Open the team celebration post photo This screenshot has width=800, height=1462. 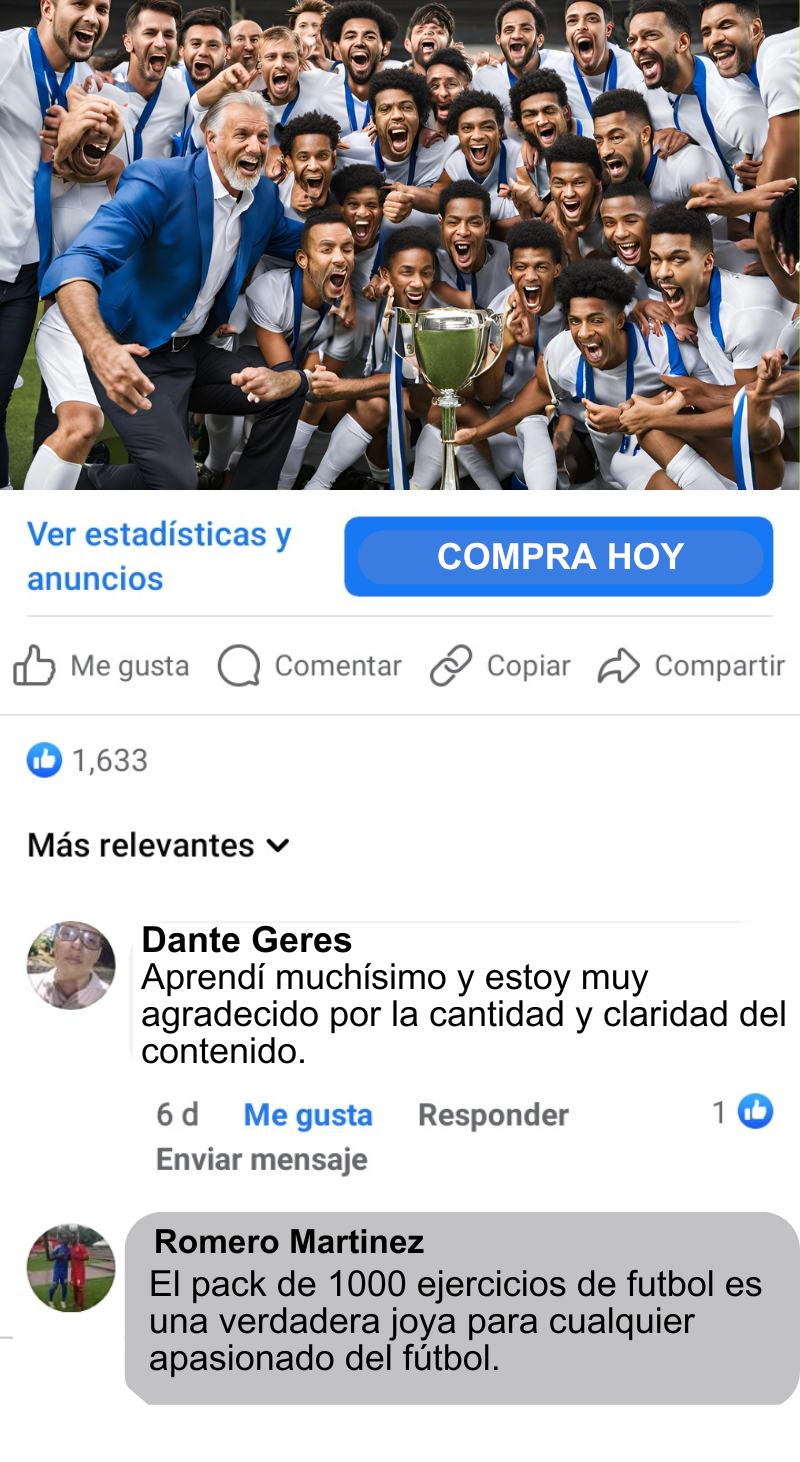(400, 245)
